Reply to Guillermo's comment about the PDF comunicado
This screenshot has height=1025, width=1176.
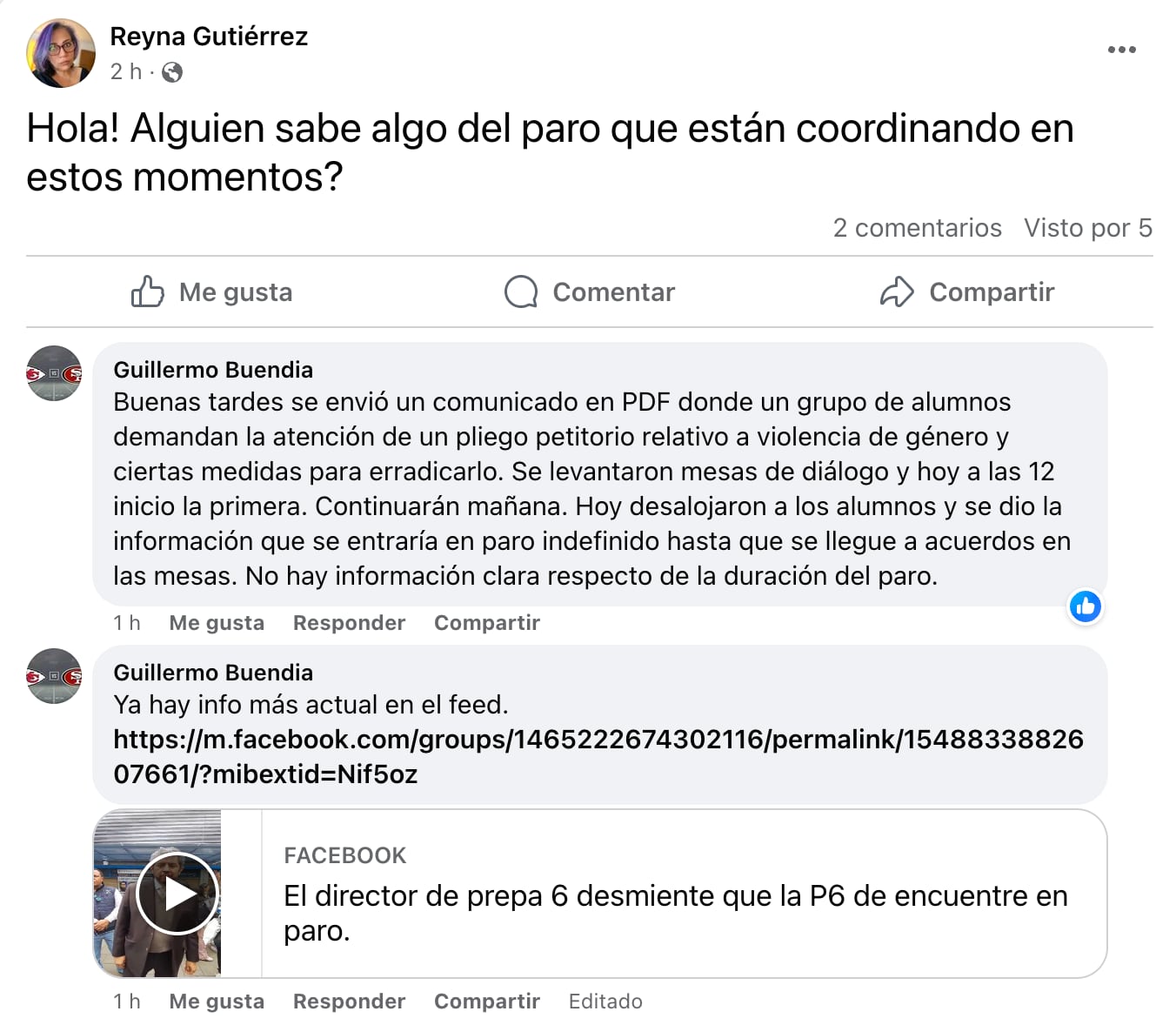[x=349, y=623]
